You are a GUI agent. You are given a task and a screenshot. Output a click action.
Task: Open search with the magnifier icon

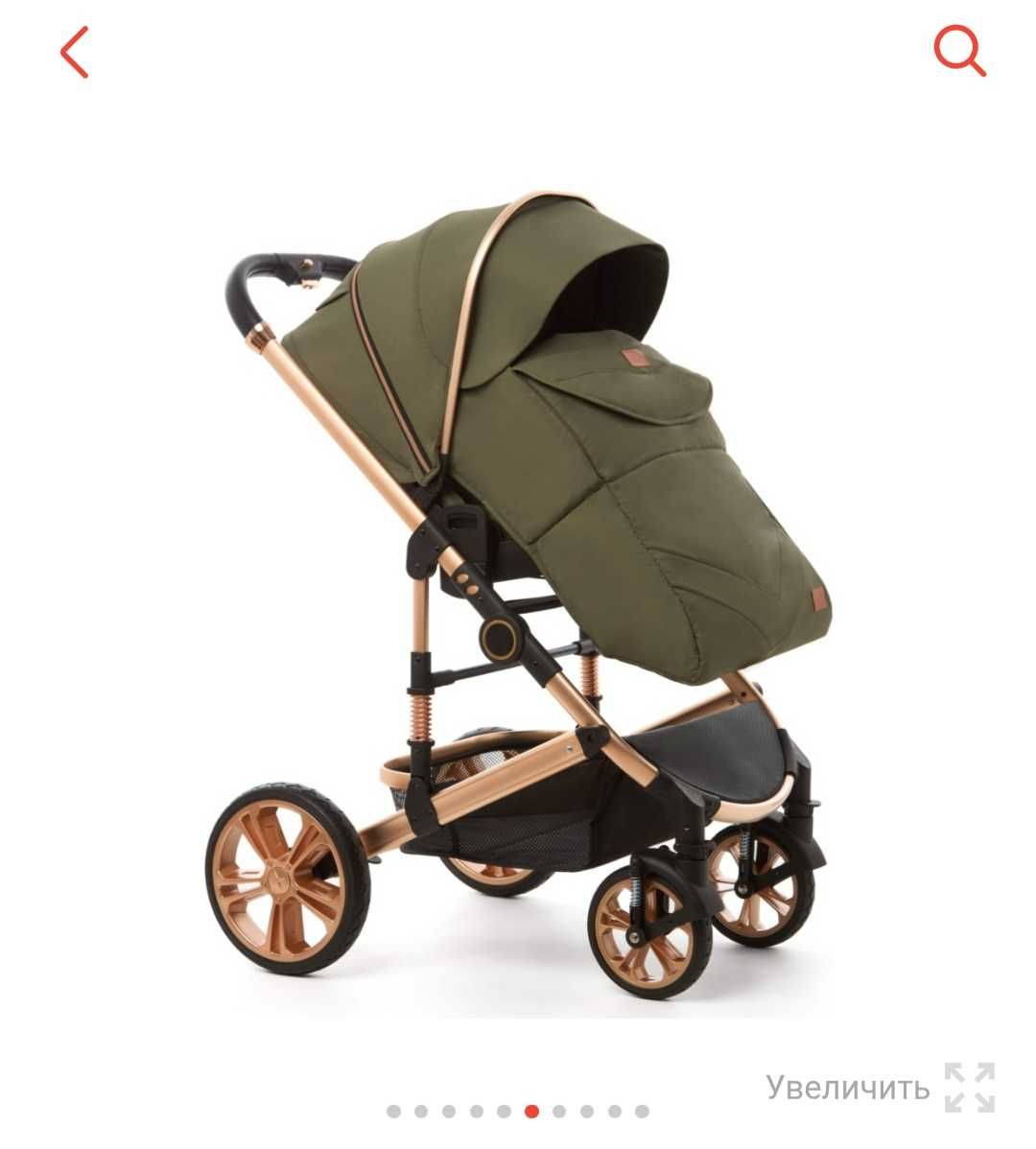(959, 50)
